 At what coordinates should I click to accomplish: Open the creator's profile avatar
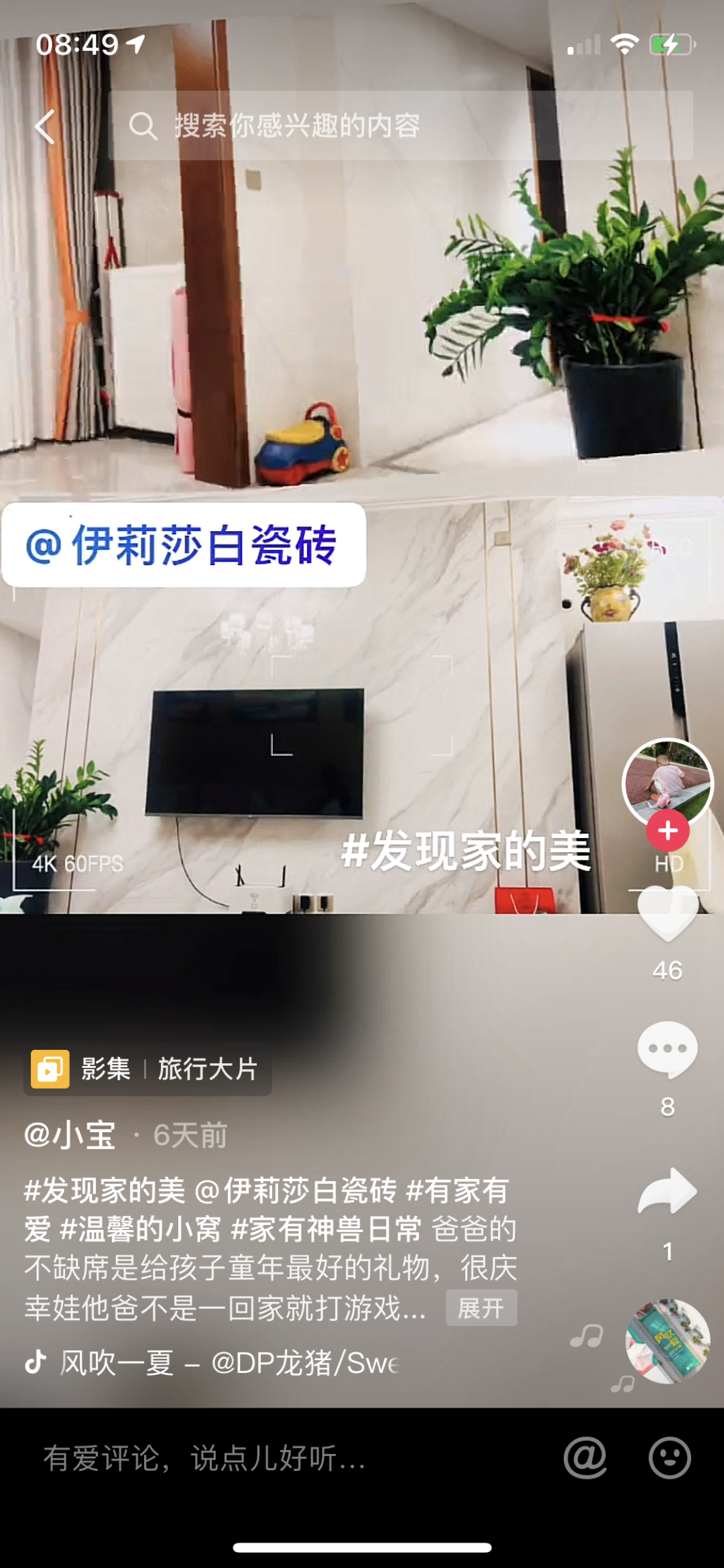667,781
